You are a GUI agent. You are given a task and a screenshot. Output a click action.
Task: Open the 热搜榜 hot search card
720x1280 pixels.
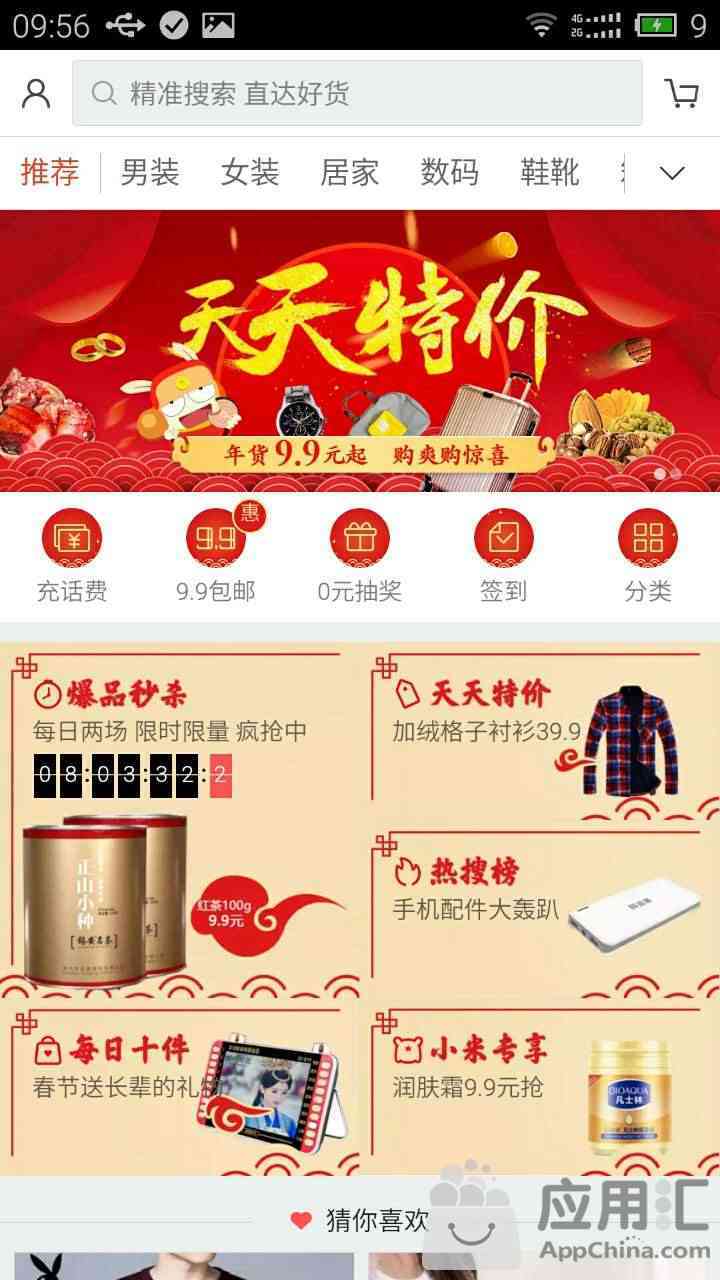tap(540, 905)
